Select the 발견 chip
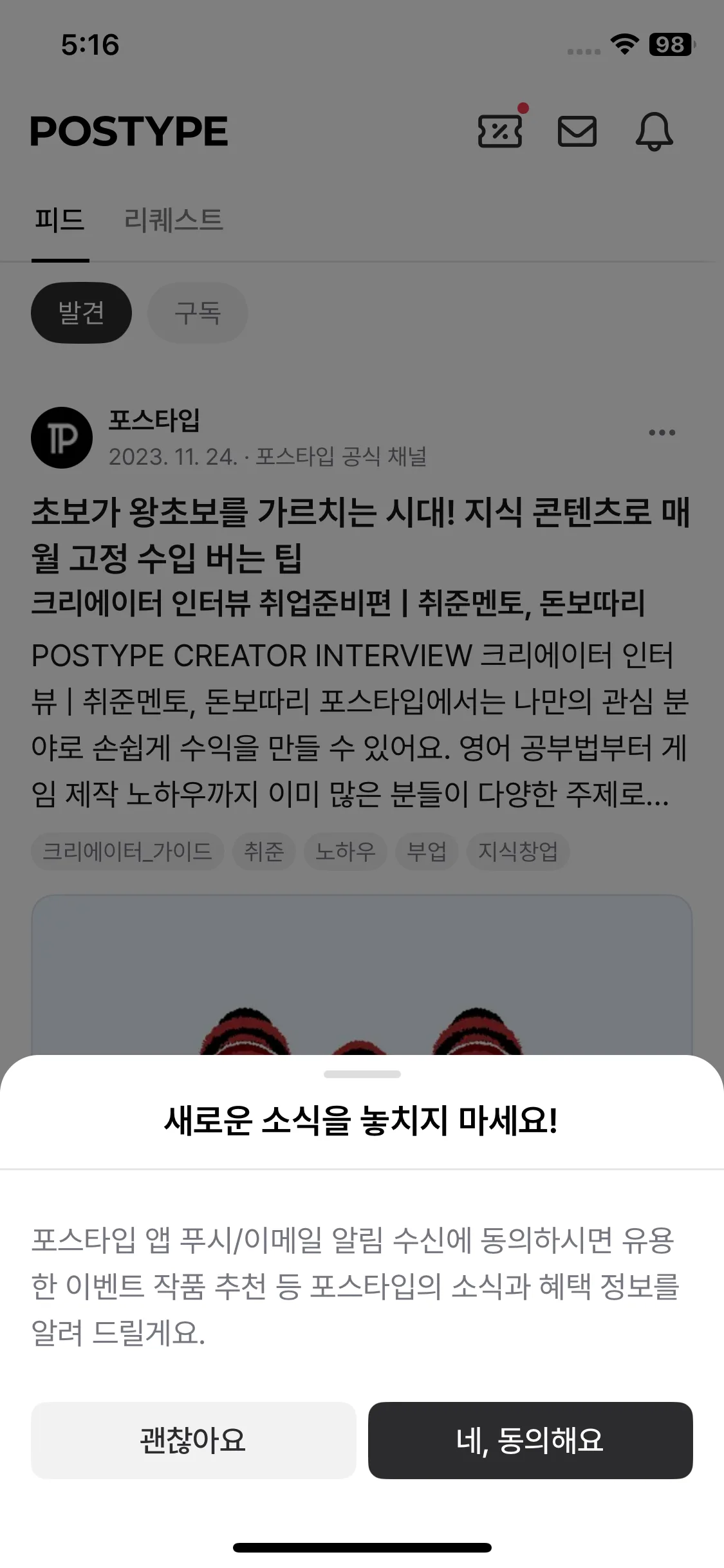The height and width of the screenshot is (1568, 724). click(81, 313)
